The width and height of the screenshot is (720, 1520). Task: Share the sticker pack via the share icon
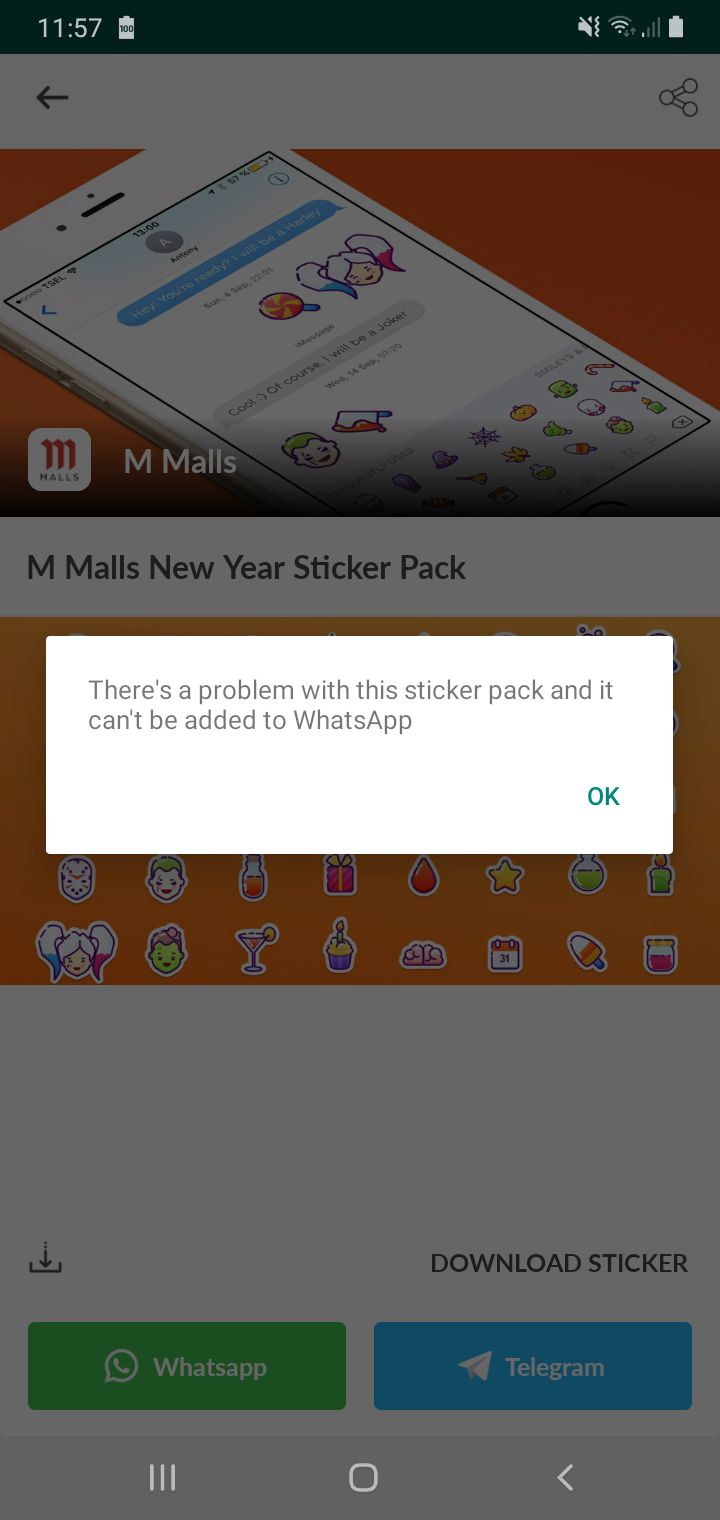(678, 97)
